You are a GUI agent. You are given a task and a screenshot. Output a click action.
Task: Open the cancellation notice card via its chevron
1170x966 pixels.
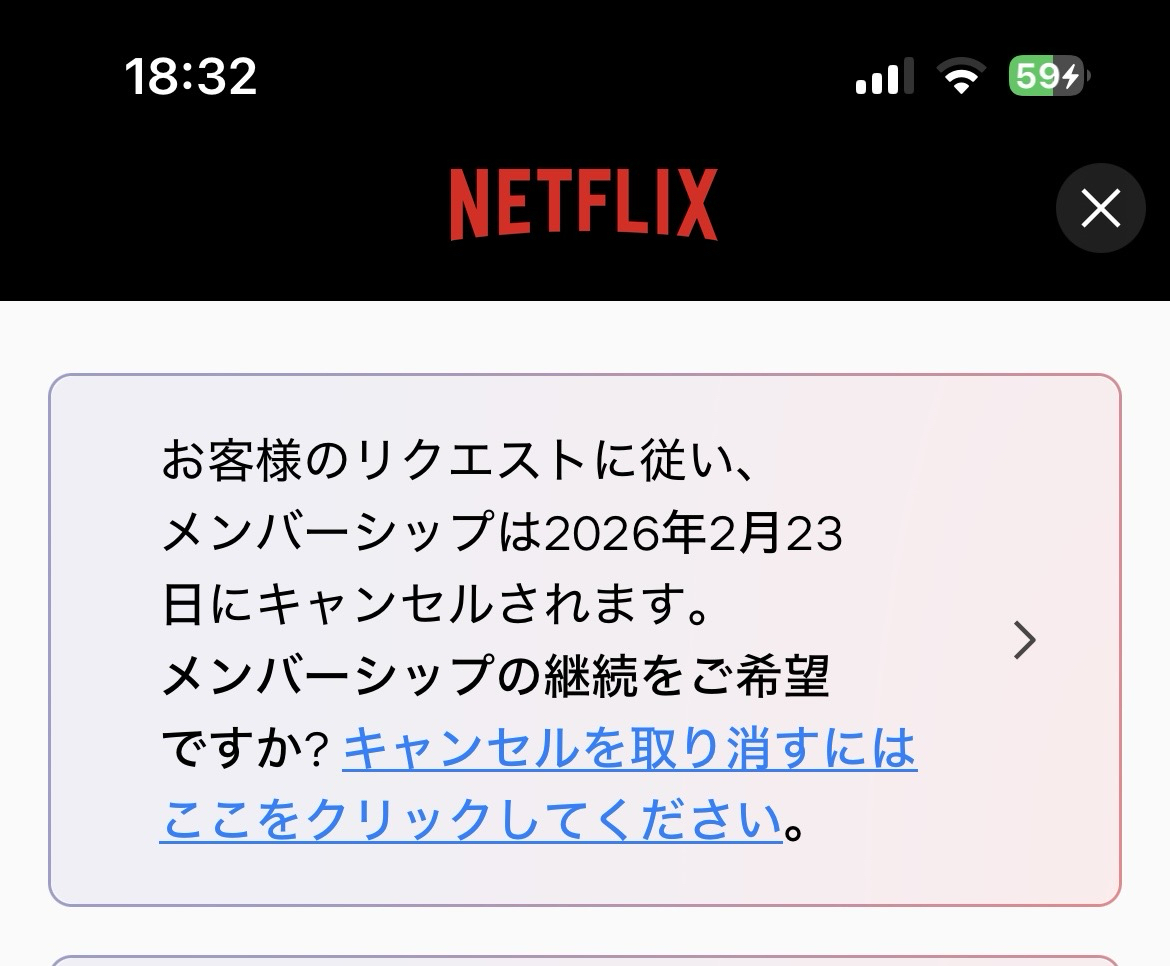(x=1024, y=640)
